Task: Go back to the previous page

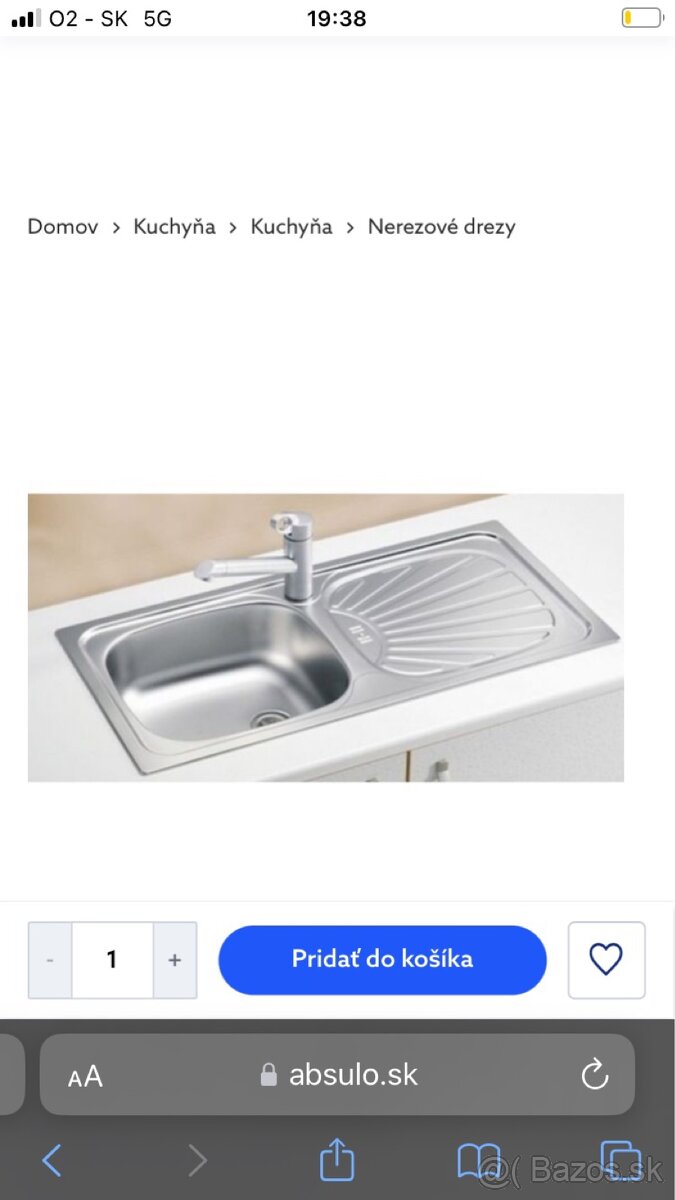Action: [52, 1161]
